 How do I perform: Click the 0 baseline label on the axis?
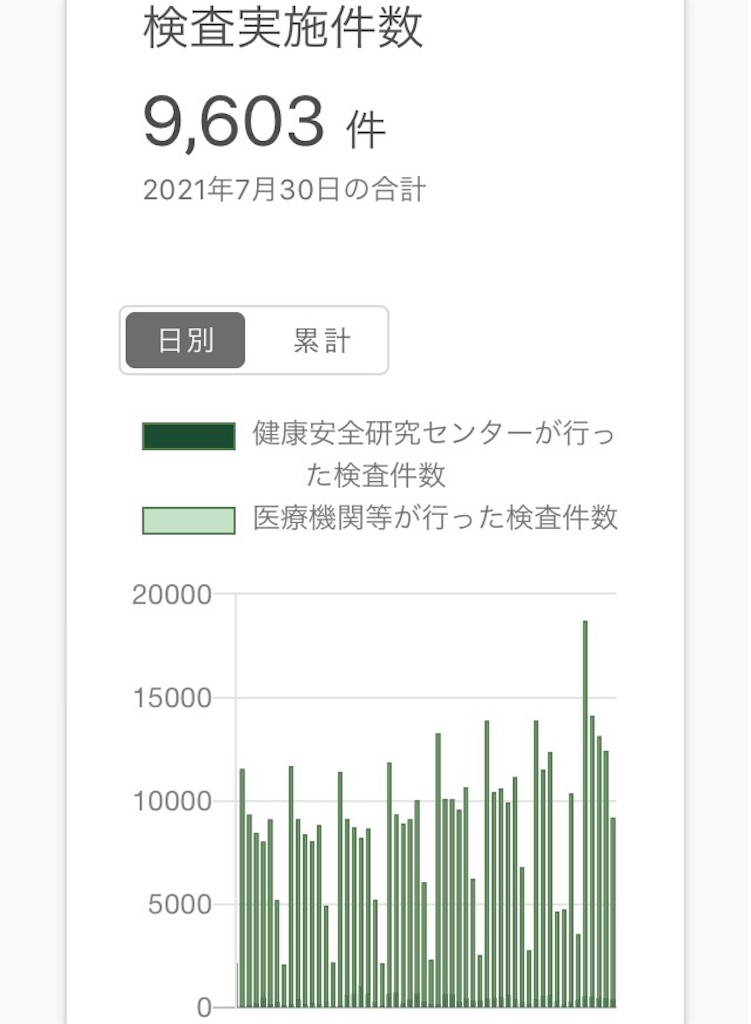pyautogui.click(x=204, y=1007)
